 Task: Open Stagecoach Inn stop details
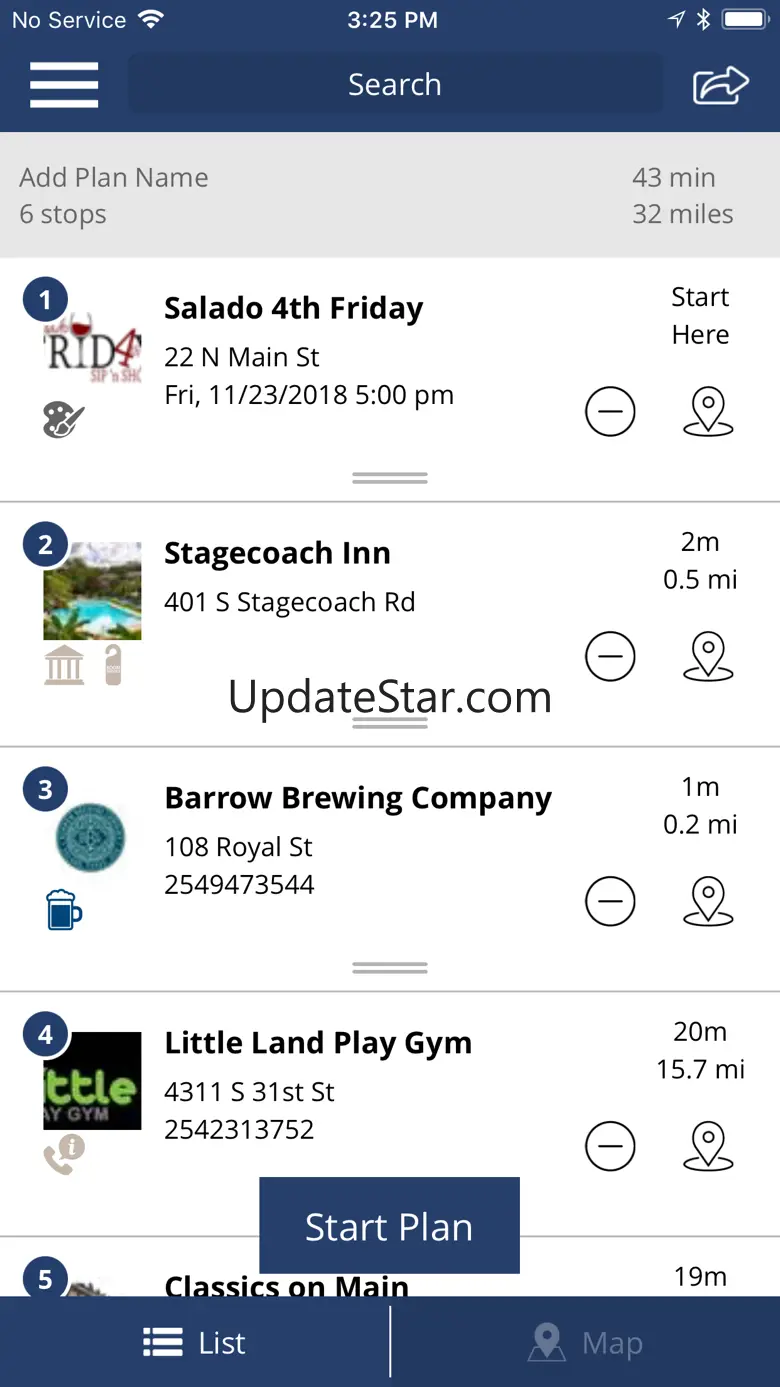click(x=277, y=554)
